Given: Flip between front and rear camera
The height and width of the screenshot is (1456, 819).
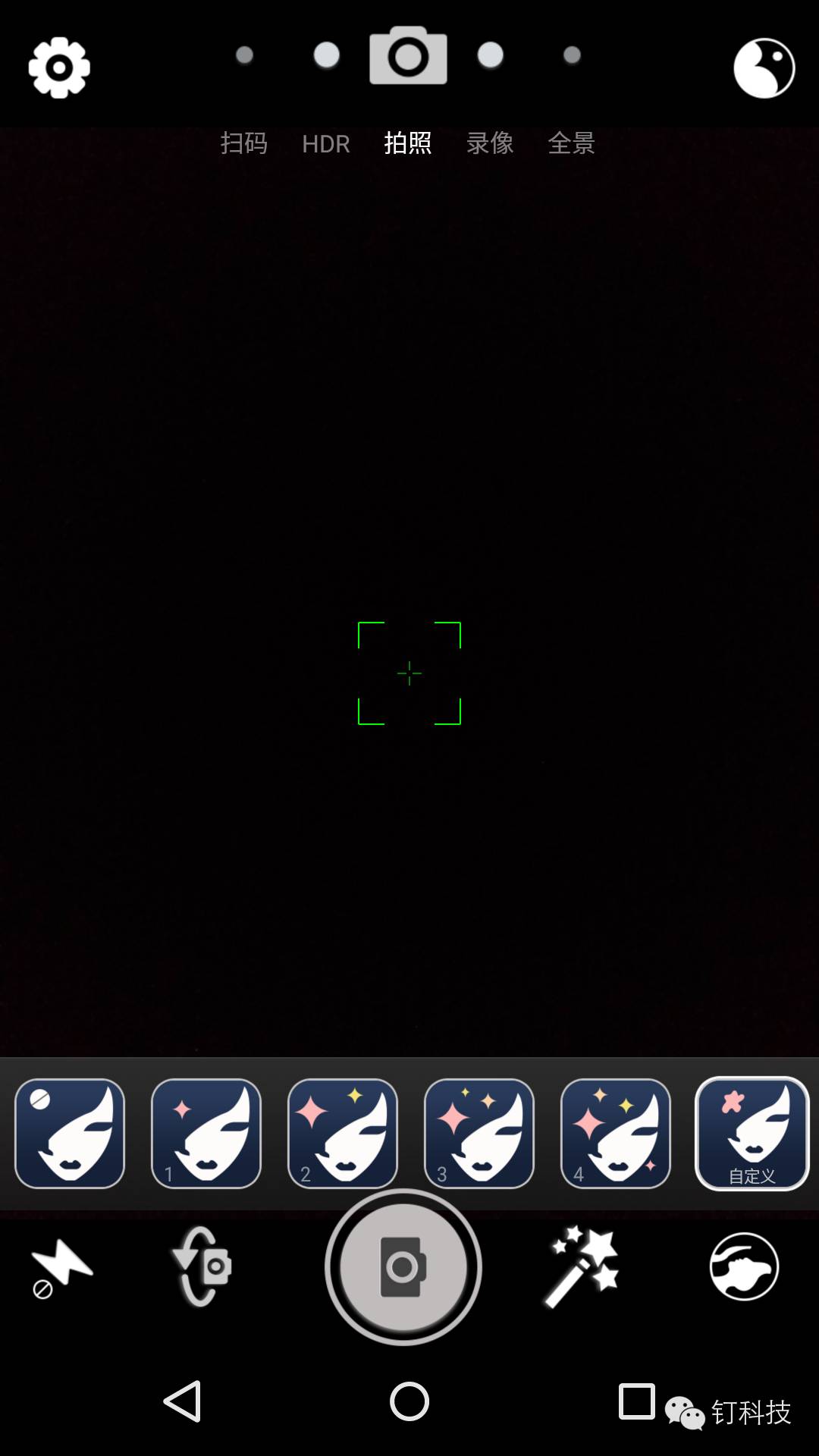Looking at the screenshot, I should pyautogui.click(x=202, y=1267).
